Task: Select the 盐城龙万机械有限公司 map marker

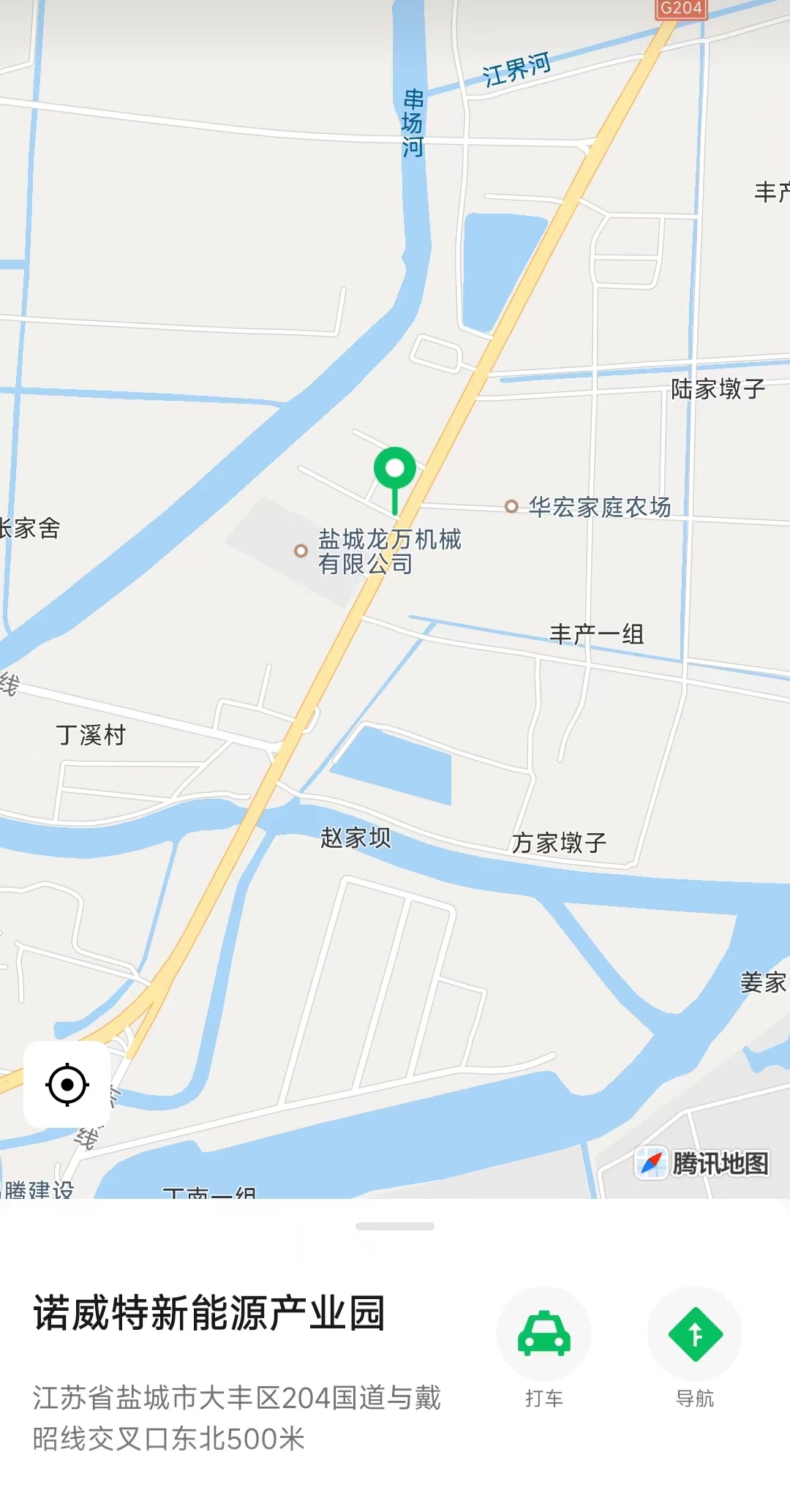Action: coord(301,551)
